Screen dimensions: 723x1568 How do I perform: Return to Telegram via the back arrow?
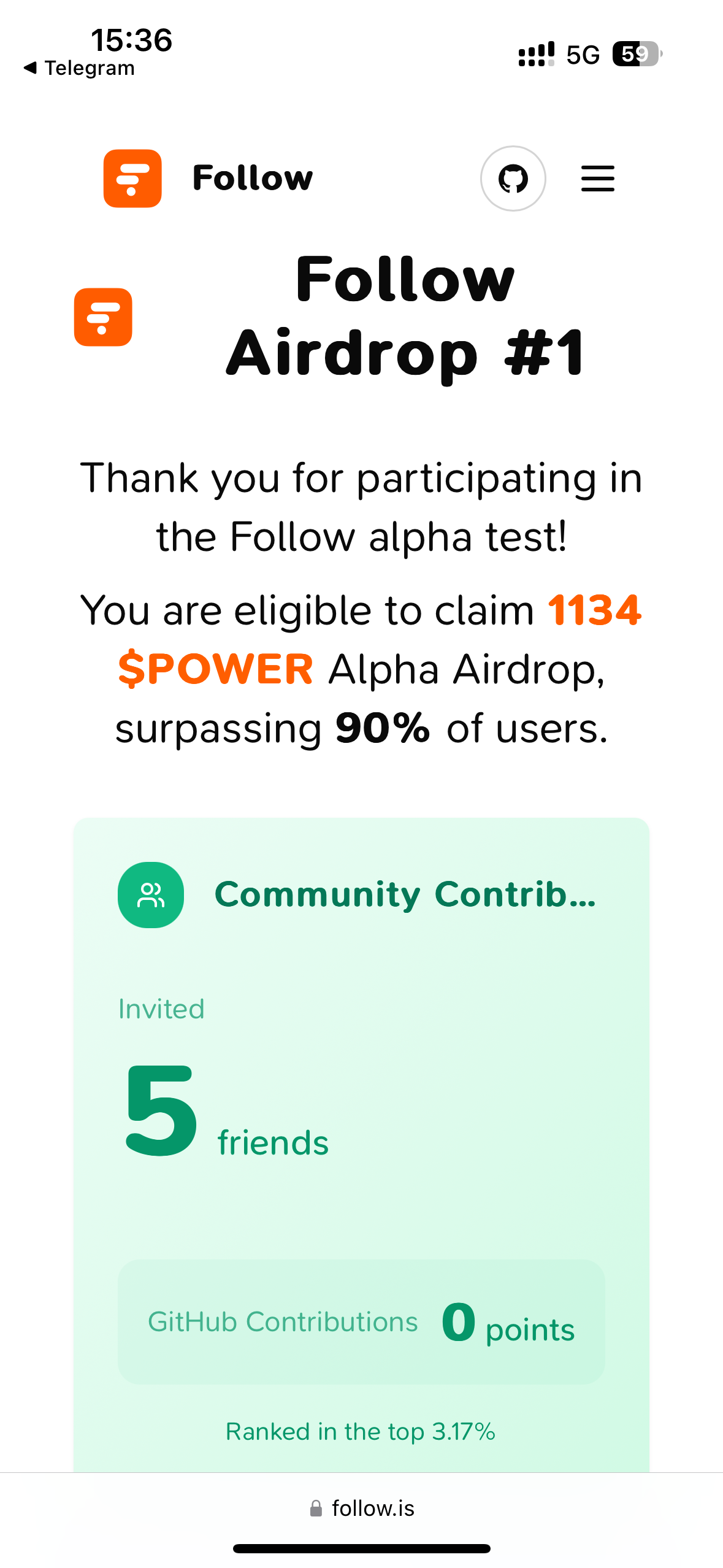click(x=79, y=67)
